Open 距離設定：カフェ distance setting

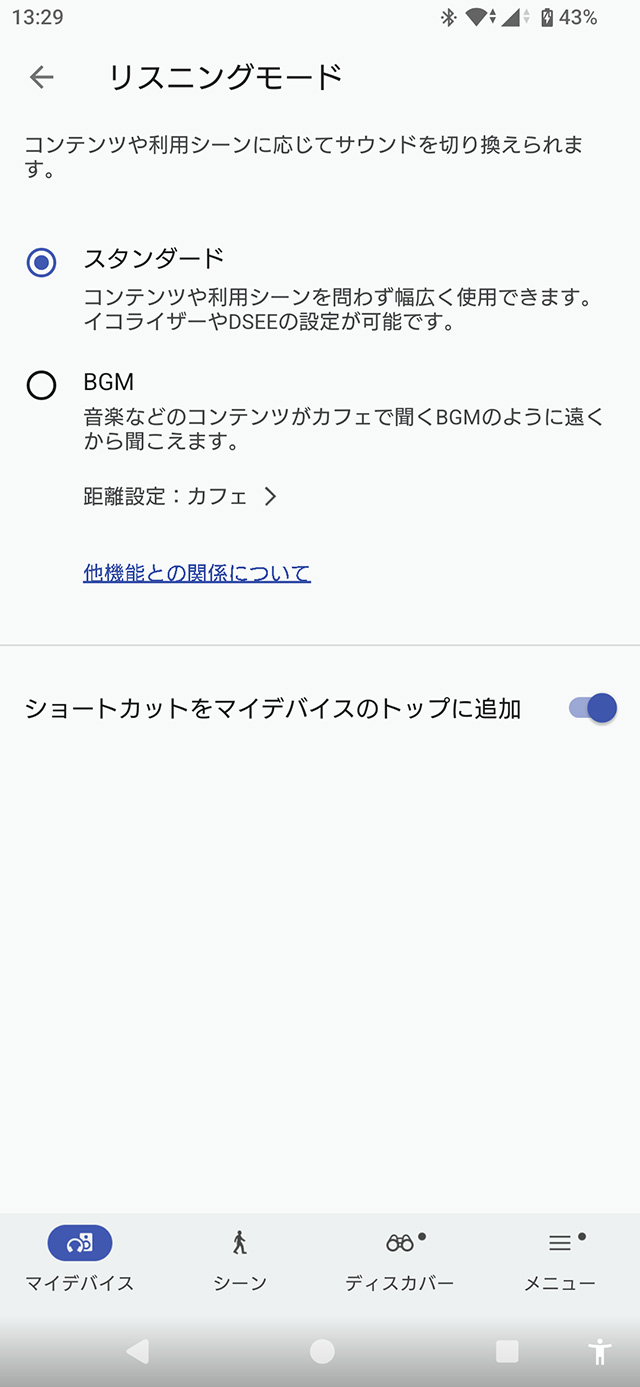coord(180,496)
